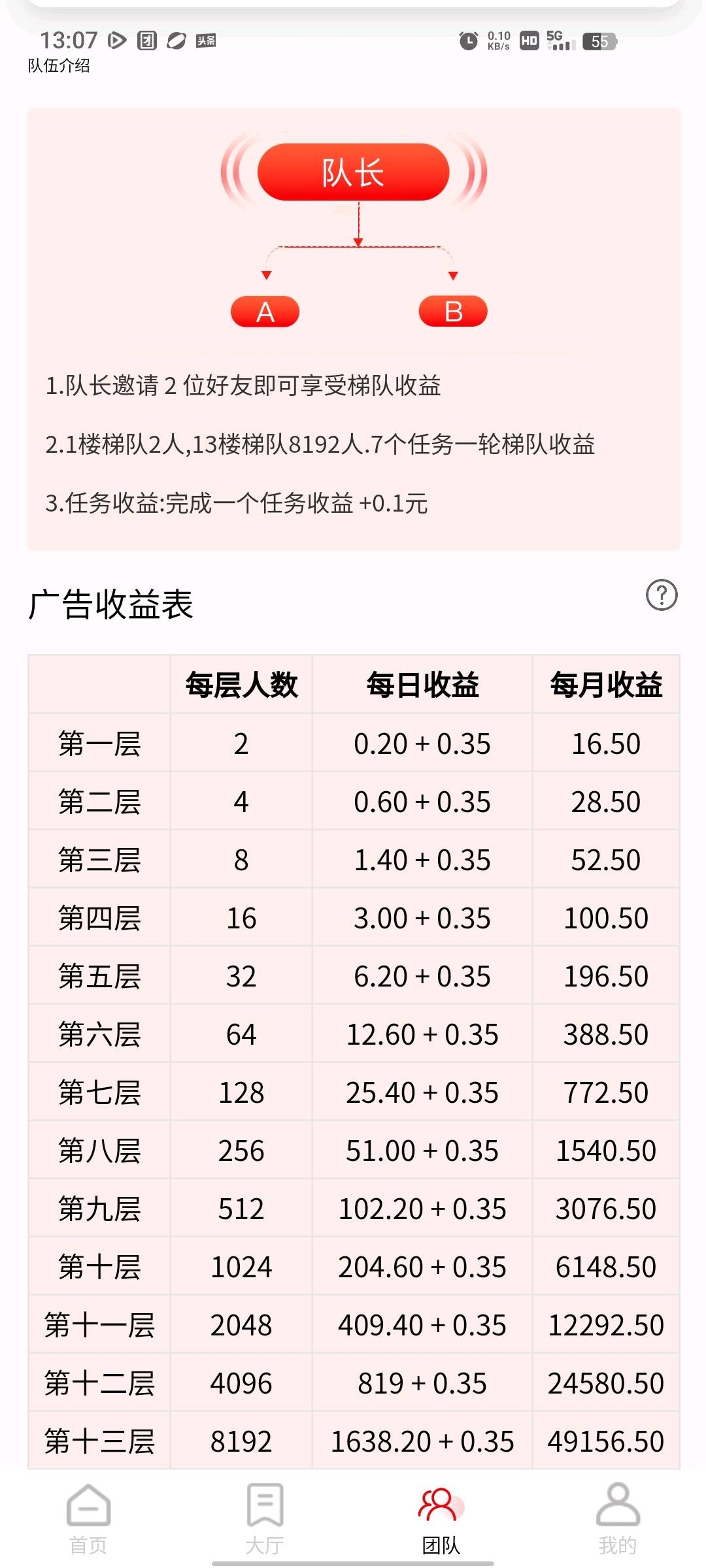Select the 团队 tab
Viewport: 706px width, 1568px height.
441,1518
